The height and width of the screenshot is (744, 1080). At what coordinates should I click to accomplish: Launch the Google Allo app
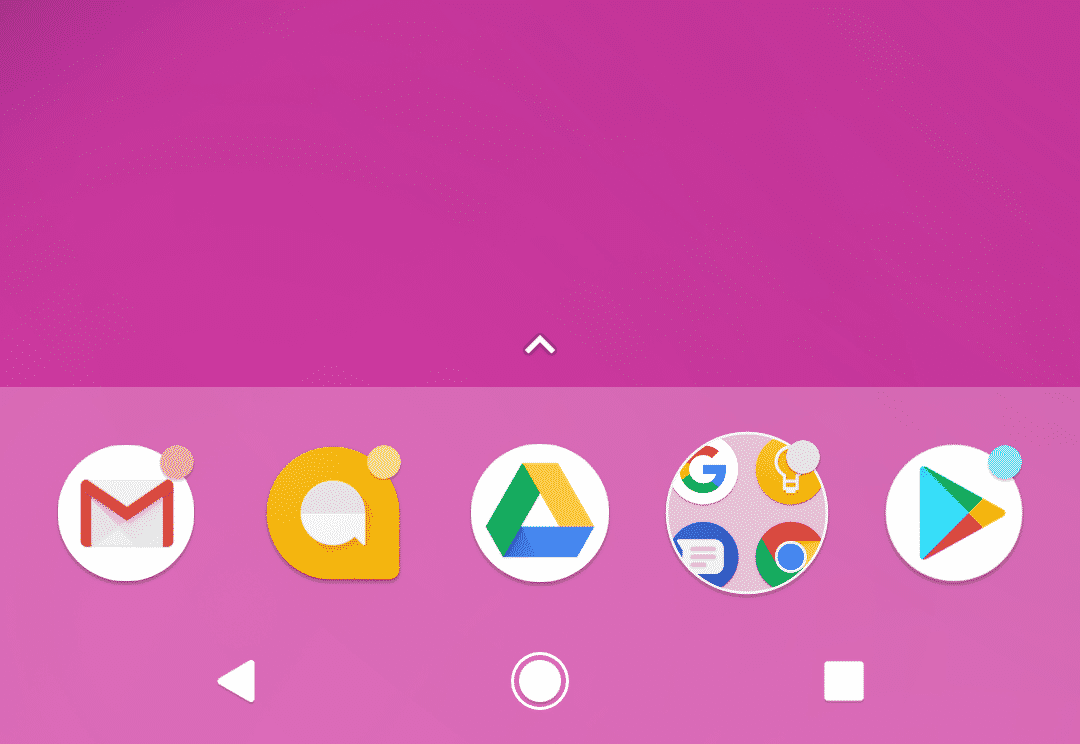click(x=334, y=516)
